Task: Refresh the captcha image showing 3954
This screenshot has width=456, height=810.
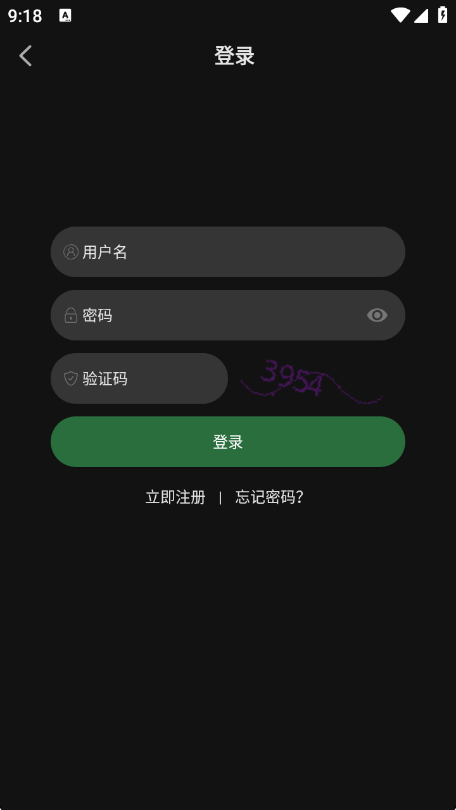Action: [311, 381]
